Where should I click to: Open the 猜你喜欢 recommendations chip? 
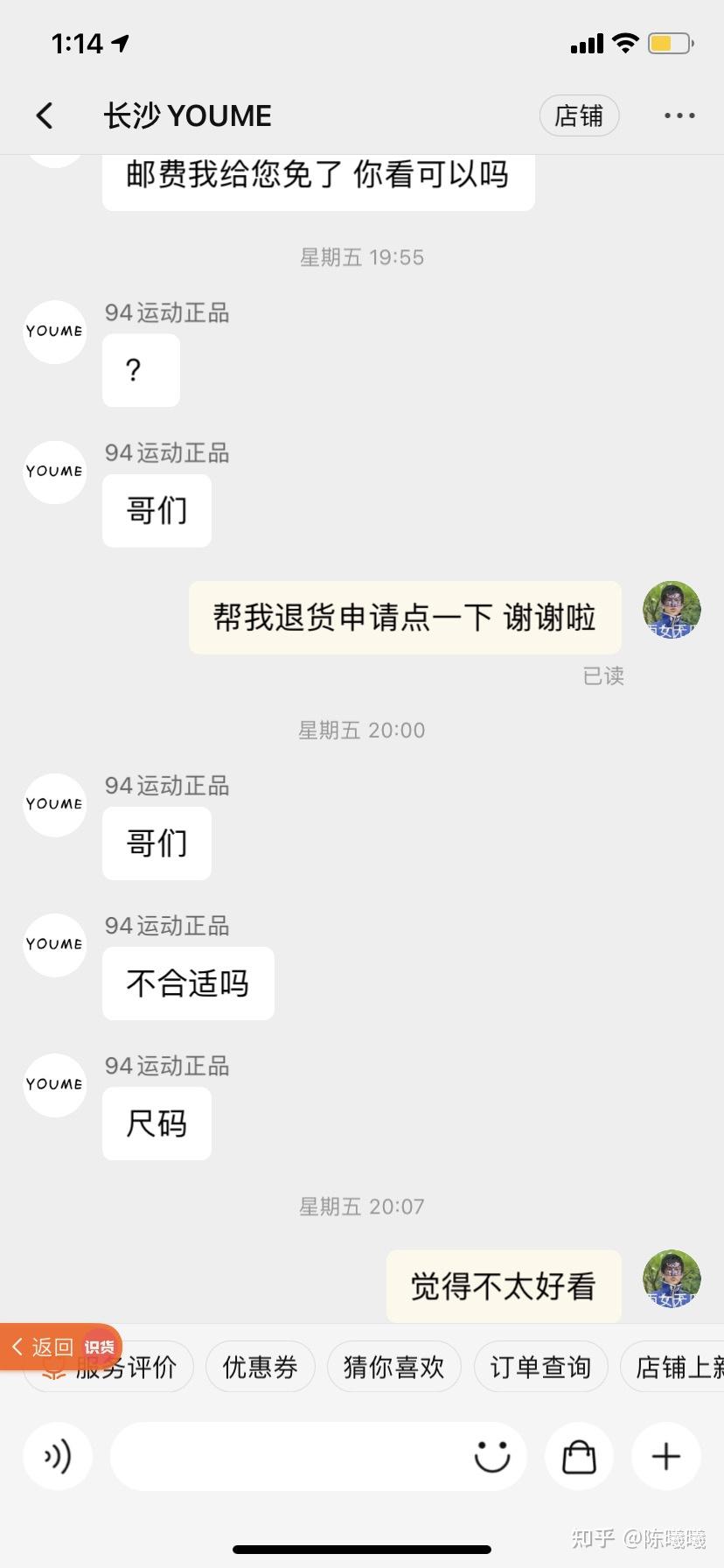pyautogui.click(x=393, y=1367)
